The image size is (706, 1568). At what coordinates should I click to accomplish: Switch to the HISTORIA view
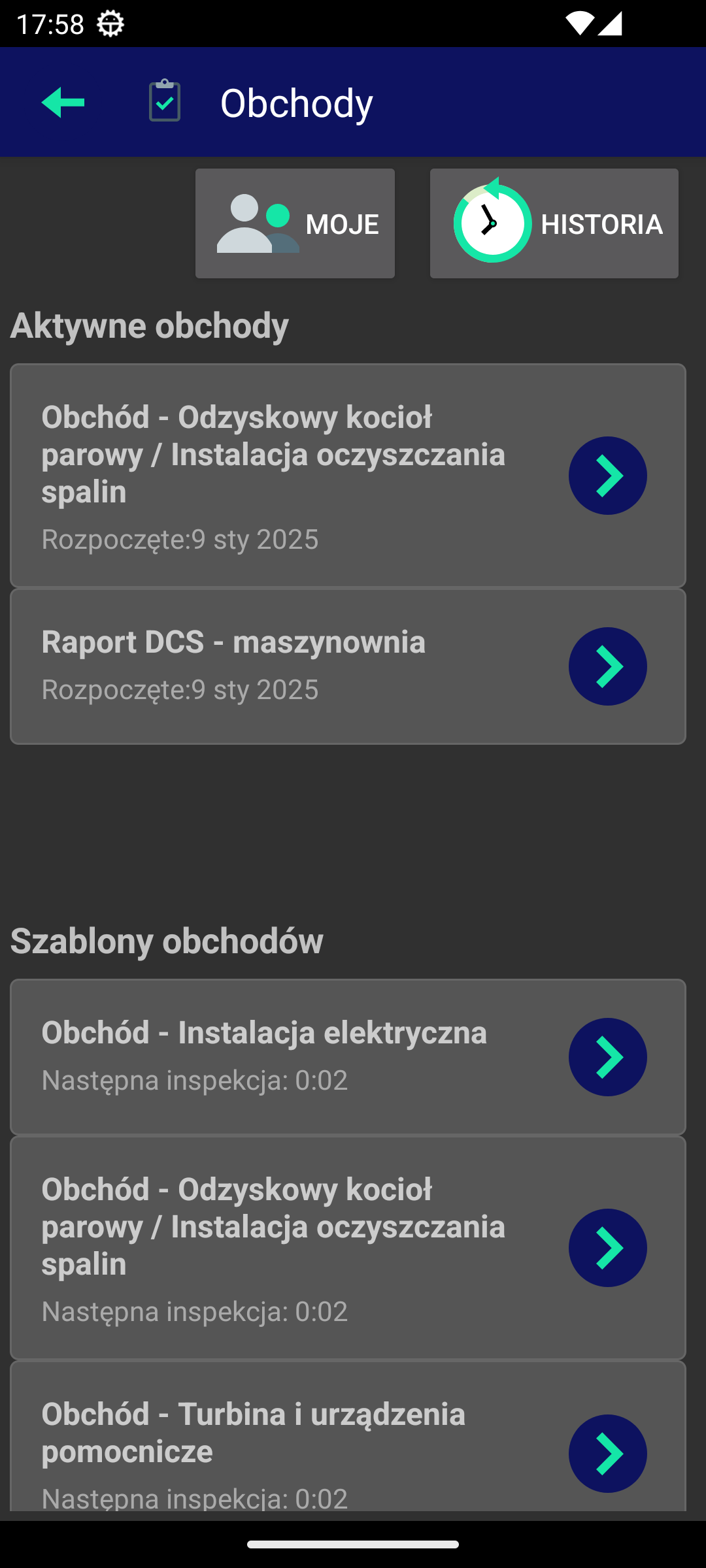tap(554, 223)
